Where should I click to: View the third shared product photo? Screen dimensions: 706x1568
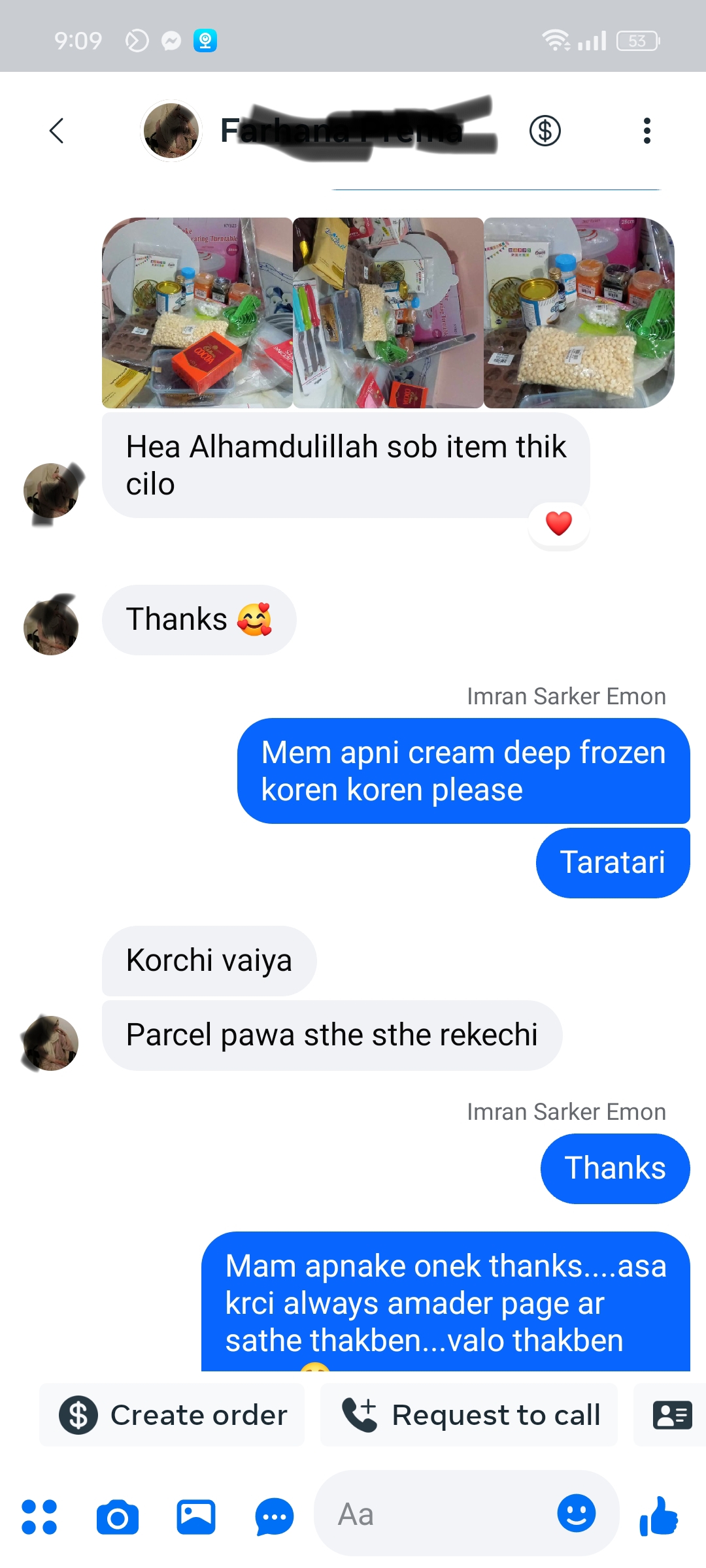[x=579, y=313]
